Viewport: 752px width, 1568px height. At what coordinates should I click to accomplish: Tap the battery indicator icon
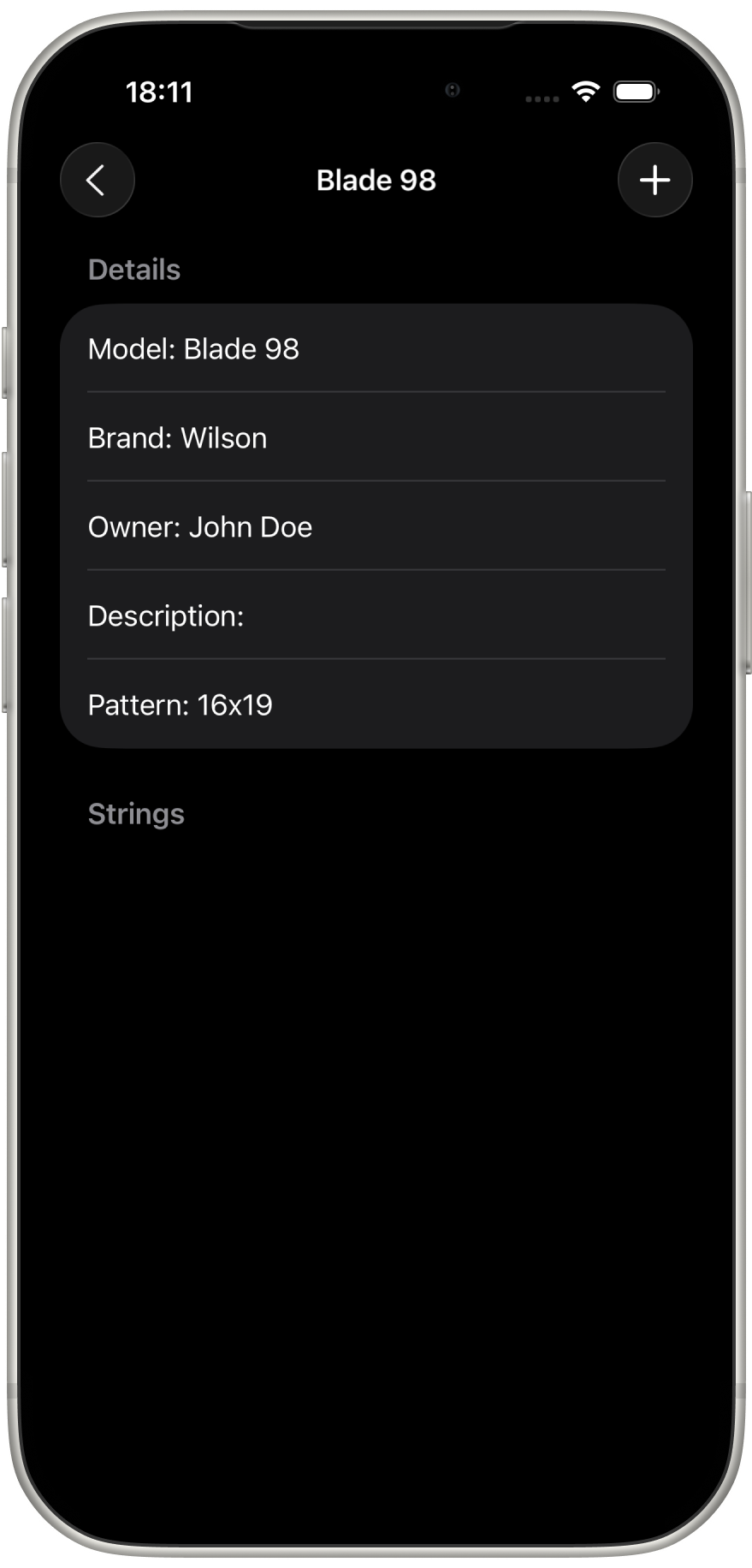(635, 91)
